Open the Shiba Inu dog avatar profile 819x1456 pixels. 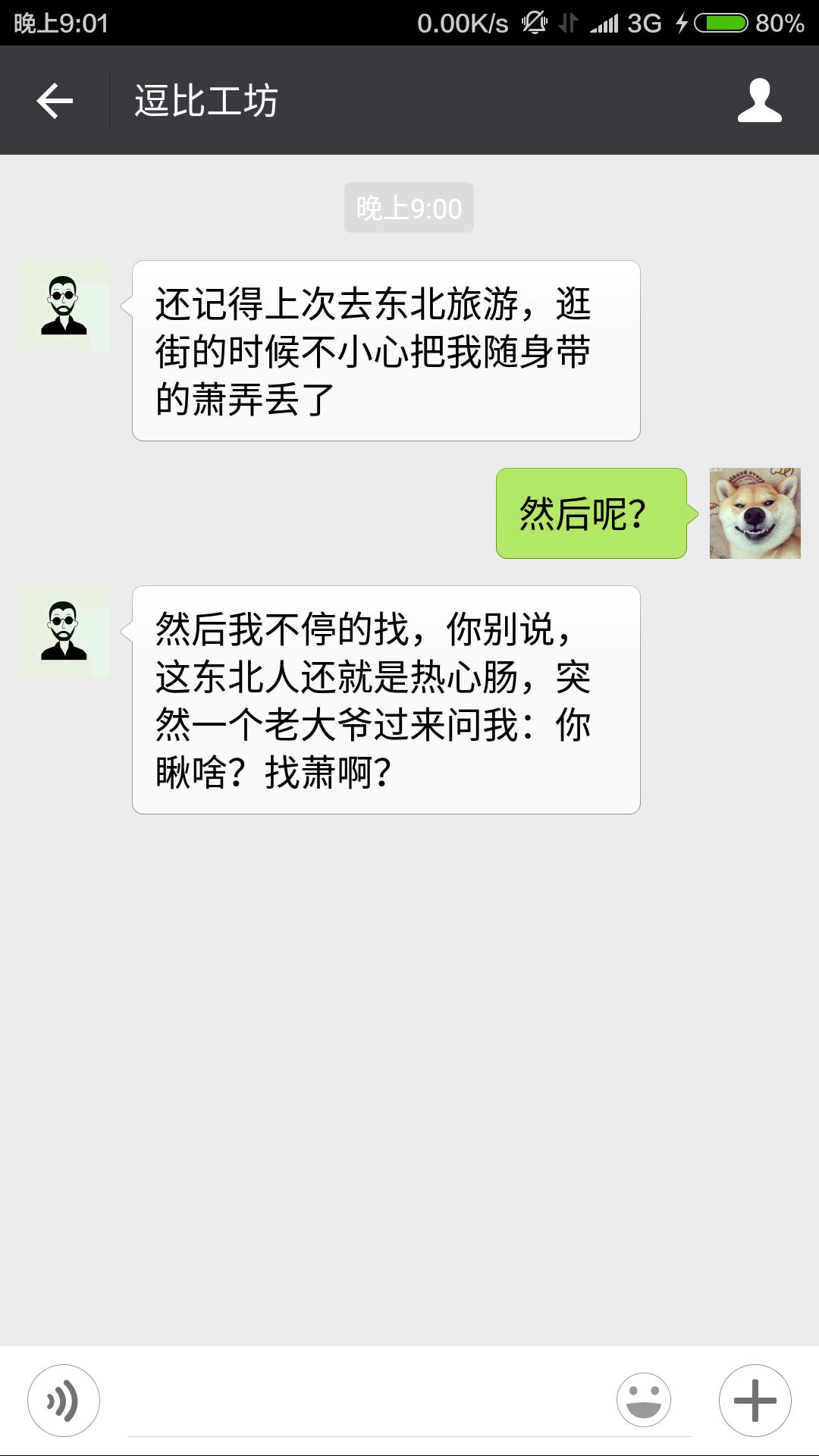point(755,513)
